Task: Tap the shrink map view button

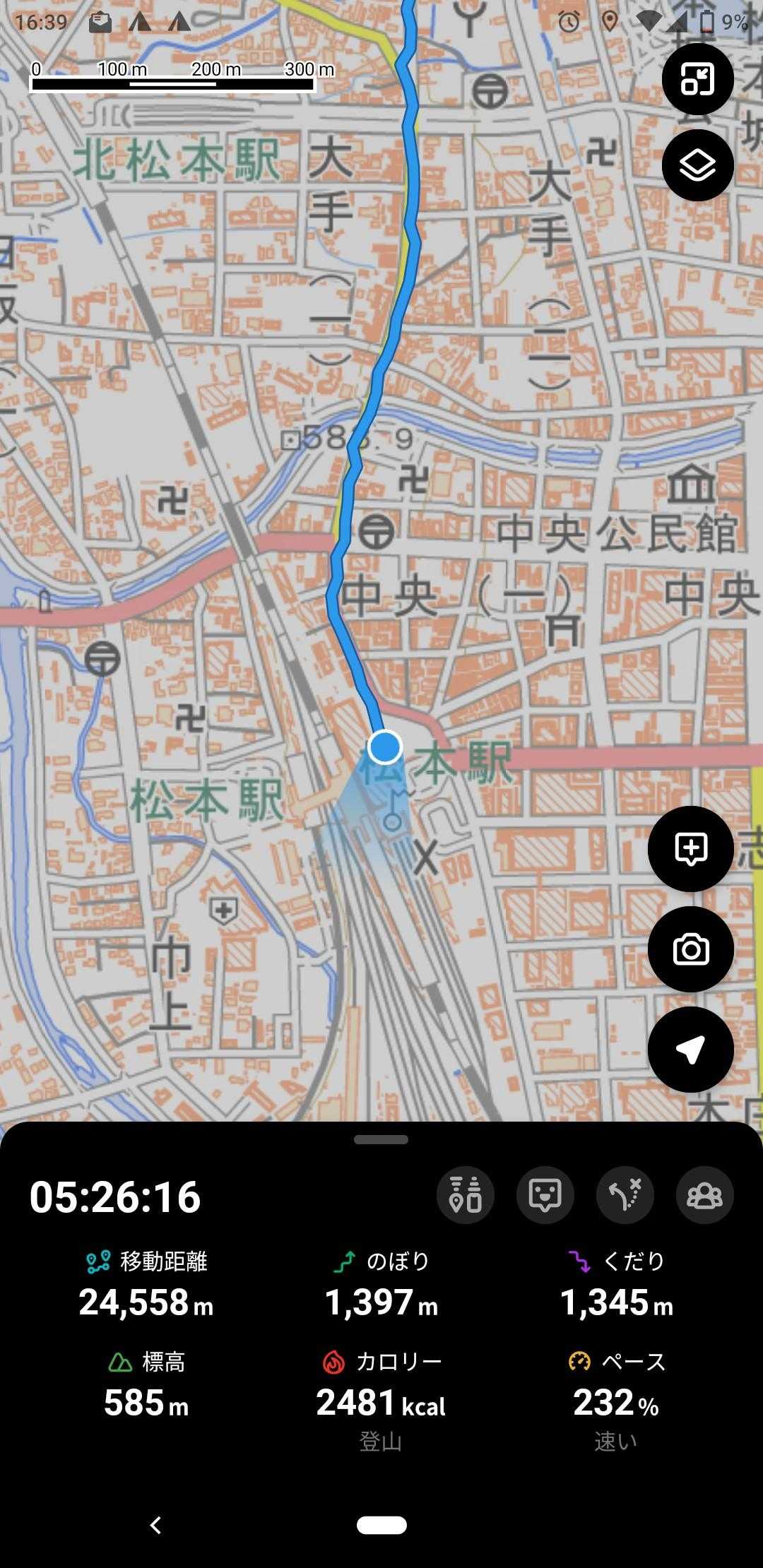Action: (697, 79)
